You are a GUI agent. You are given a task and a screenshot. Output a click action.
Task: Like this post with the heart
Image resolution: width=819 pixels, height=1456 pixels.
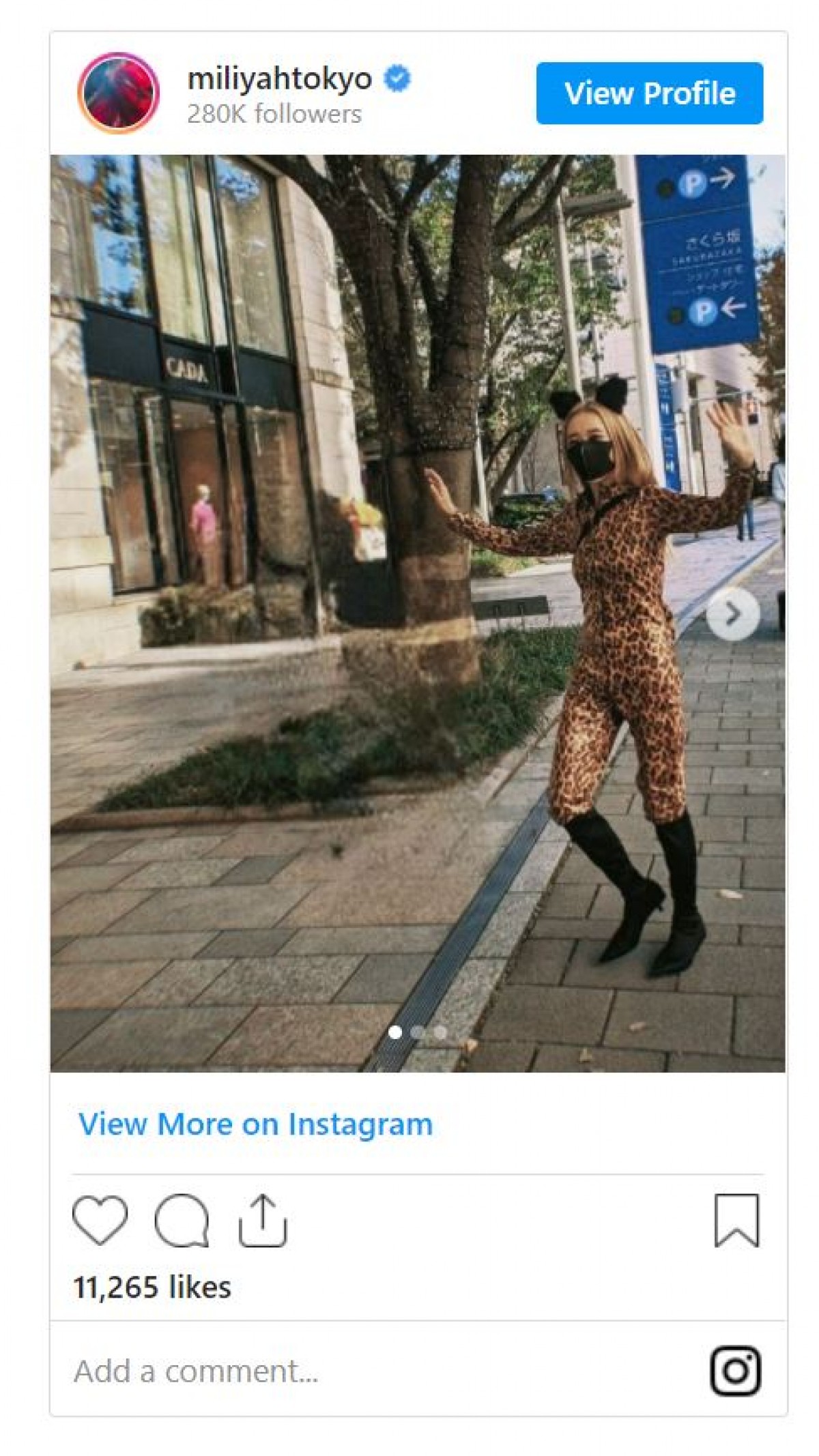100,1221
